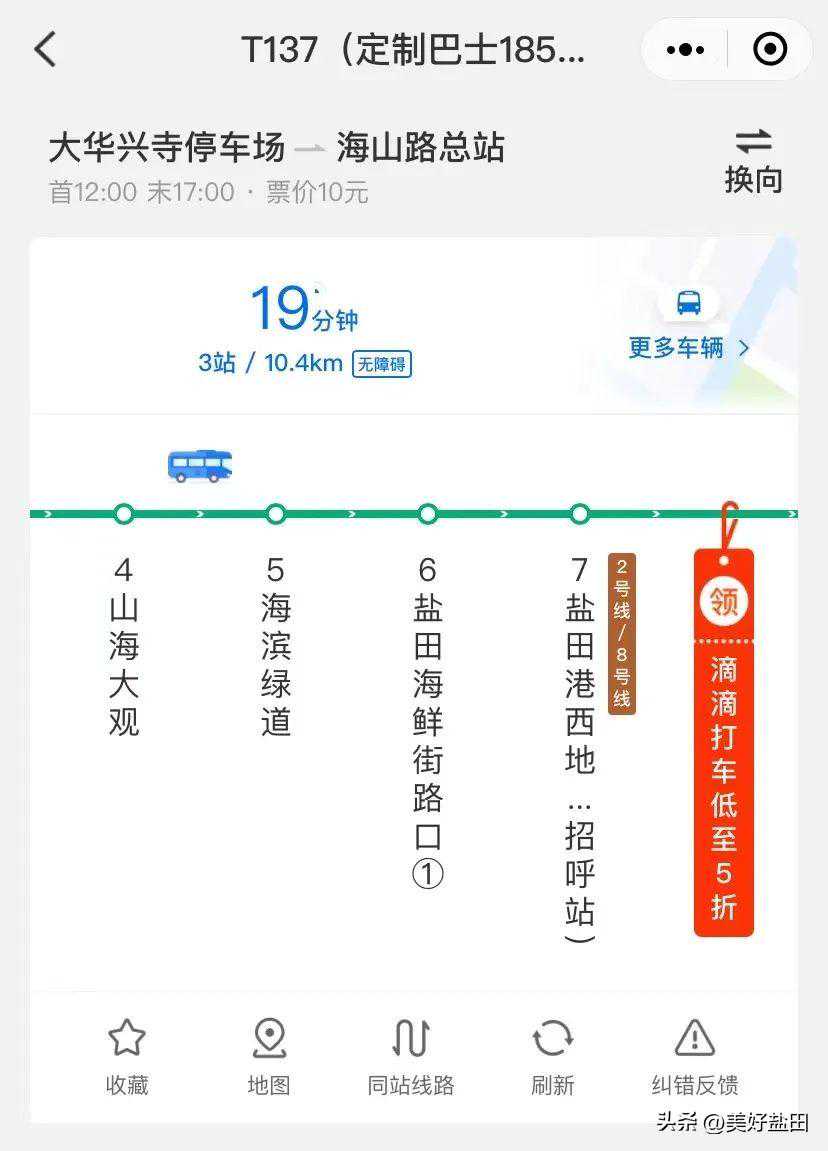Refresh arrival info with 刷新

tap(553, 1056)
